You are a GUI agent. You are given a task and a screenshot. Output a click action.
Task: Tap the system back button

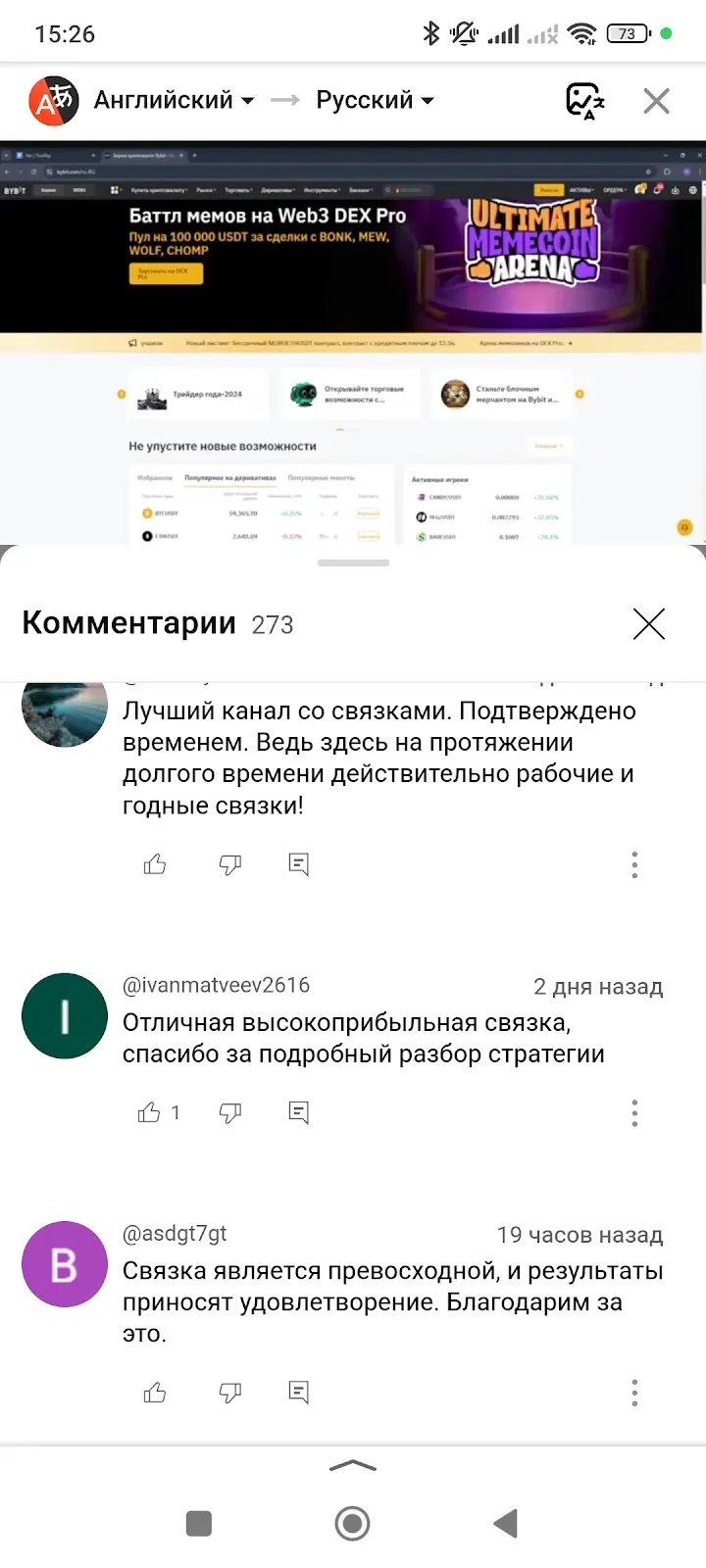tap(505, 1523)
